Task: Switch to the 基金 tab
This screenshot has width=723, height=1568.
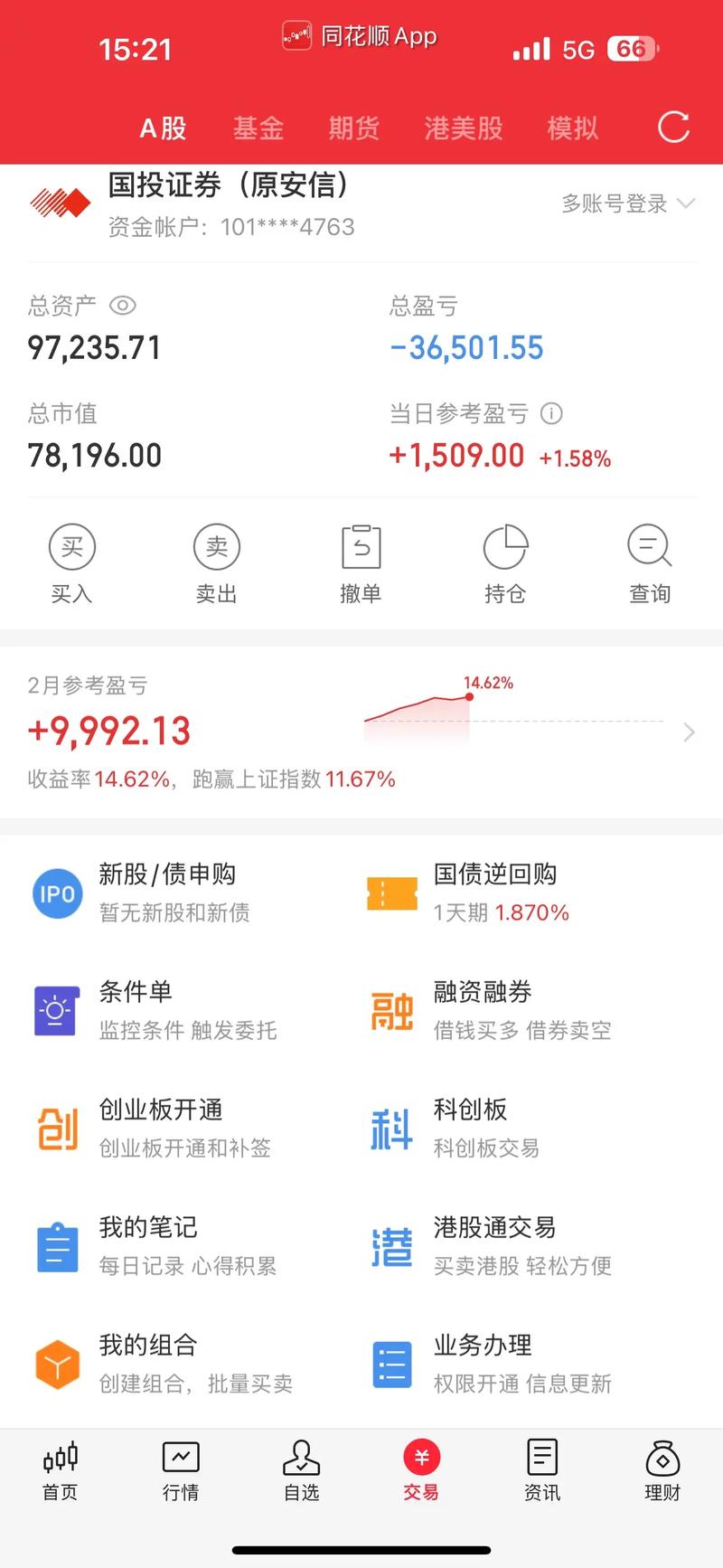Action: pos(258,128)
